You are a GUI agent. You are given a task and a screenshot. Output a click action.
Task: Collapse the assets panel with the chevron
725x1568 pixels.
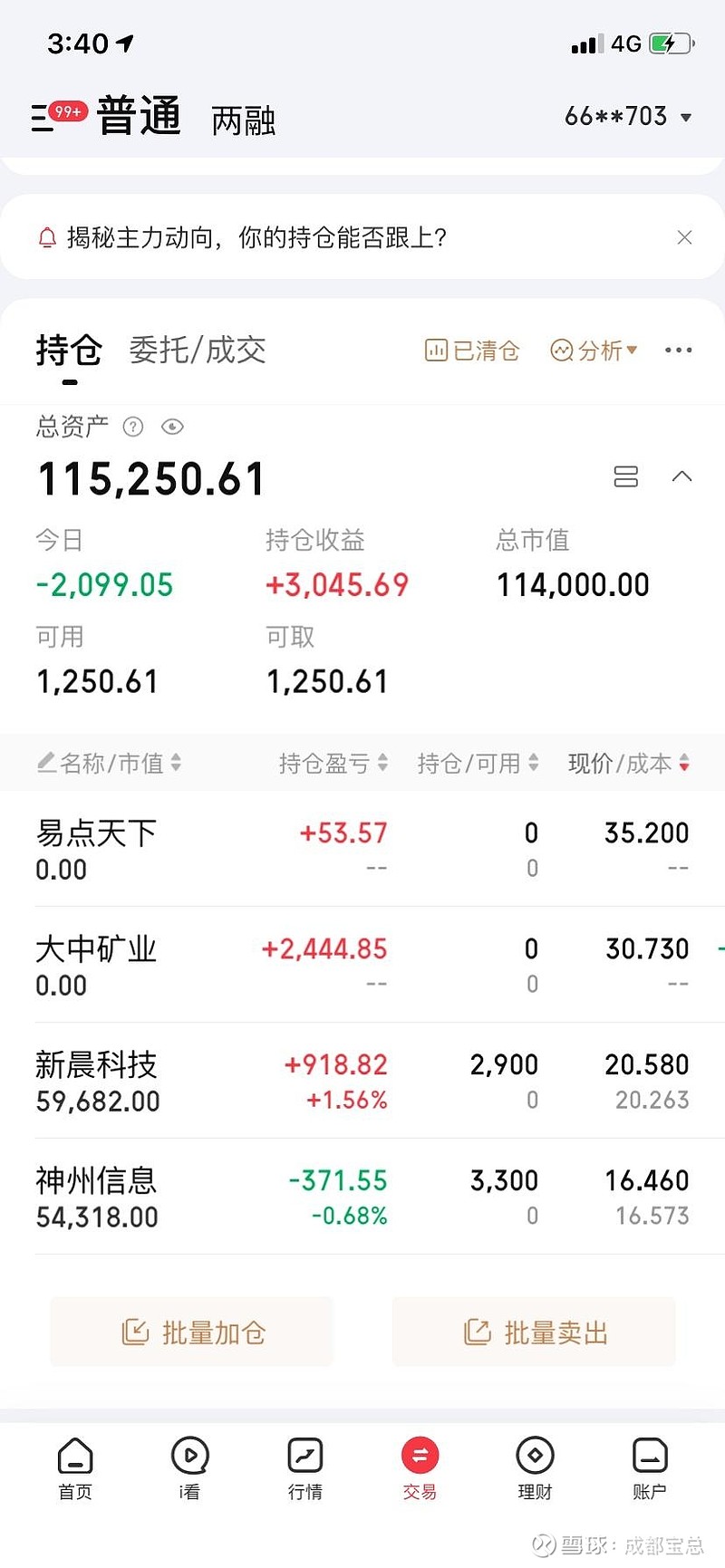pos(683,476)
